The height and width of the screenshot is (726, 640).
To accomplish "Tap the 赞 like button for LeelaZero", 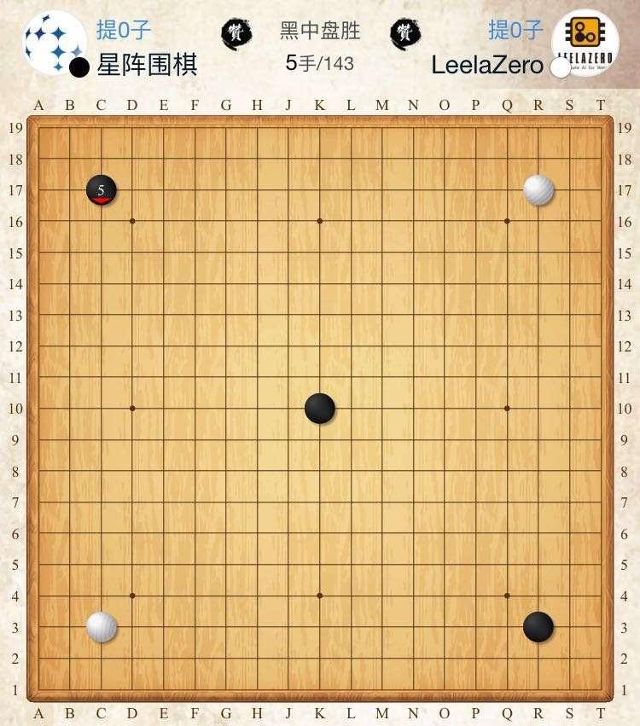I will tap(404, 31).
